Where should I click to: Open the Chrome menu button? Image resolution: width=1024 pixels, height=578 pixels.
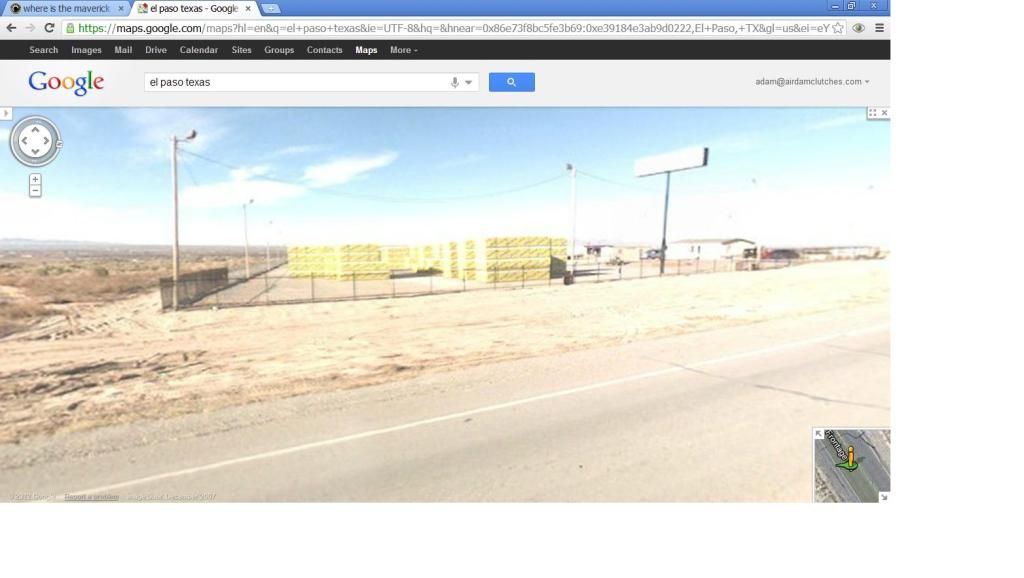pos(879,28)
